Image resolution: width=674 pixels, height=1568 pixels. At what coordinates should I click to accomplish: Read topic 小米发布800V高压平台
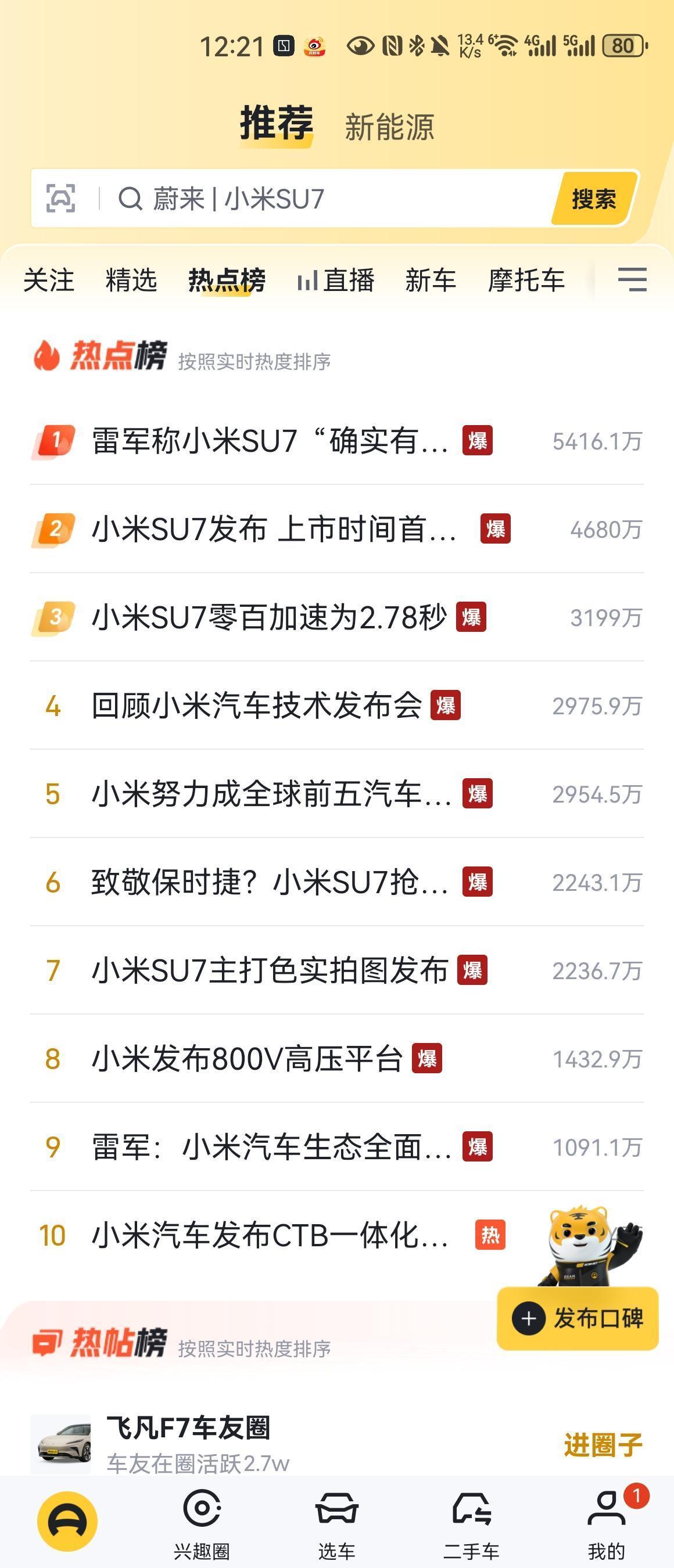pos(247,1059)
